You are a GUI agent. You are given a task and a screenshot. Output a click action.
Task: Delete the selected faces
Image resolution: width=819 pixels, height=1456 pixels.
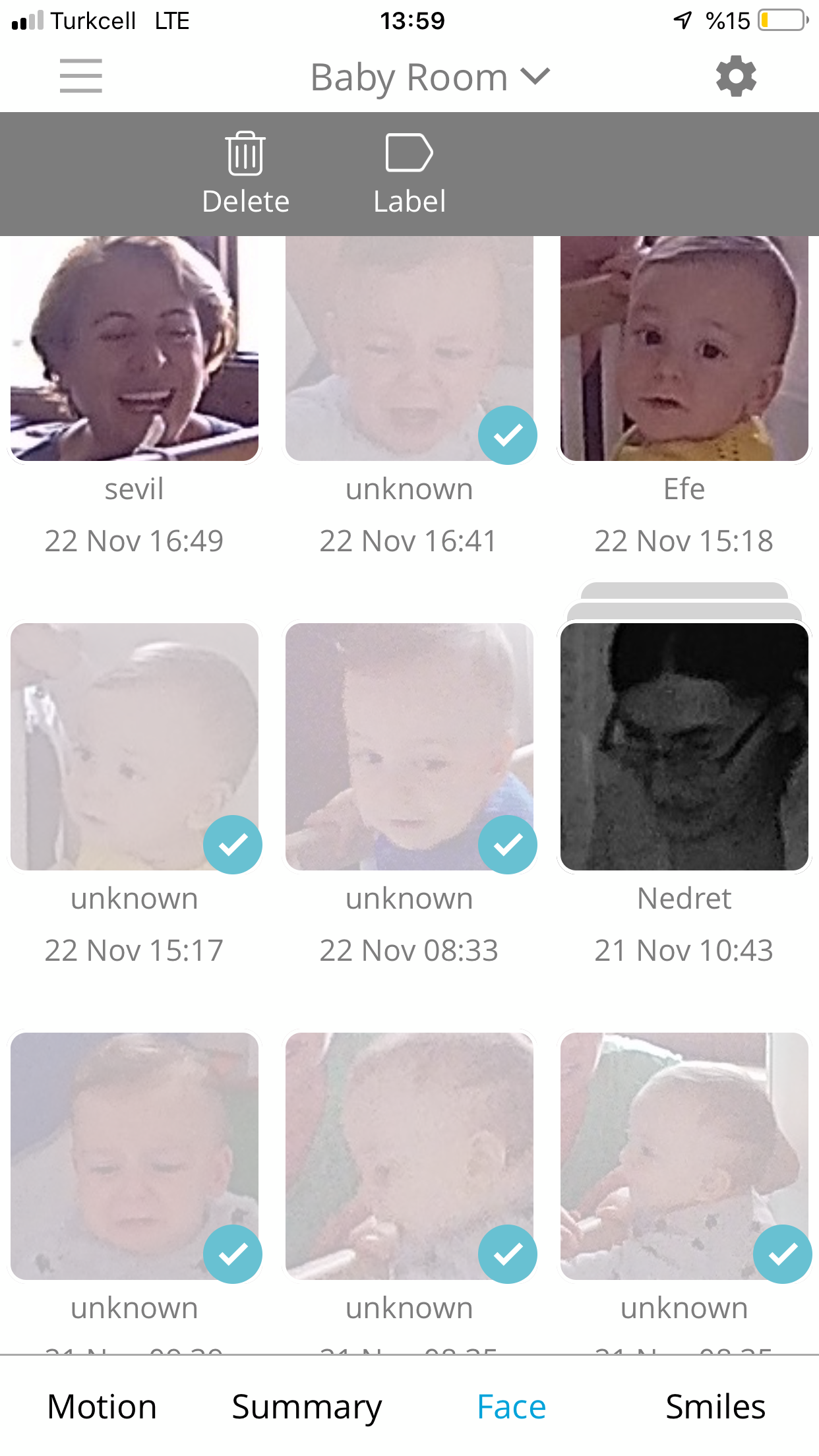point(245,173)
